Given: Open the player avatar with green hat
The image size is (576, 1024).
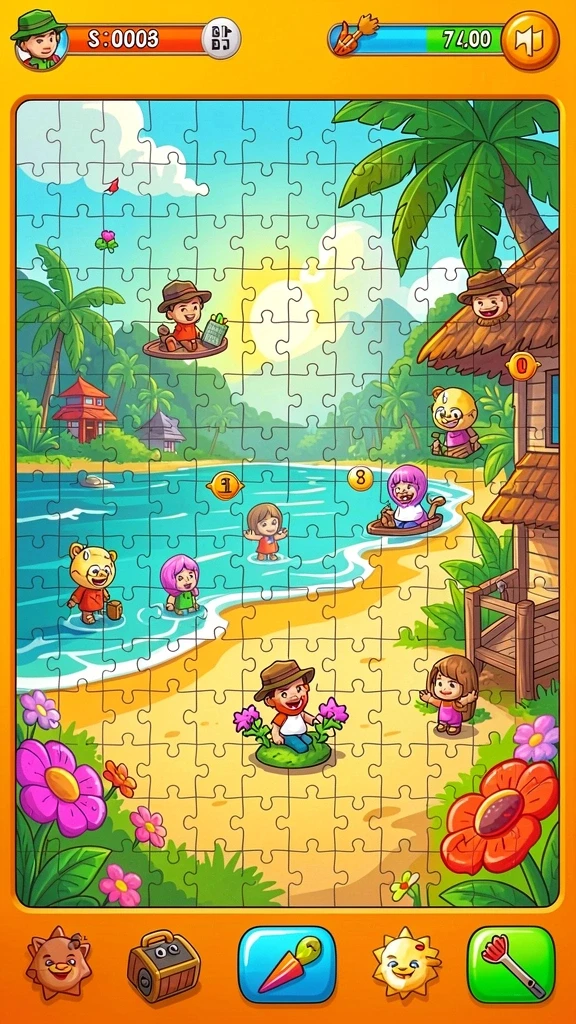Looking at the screenshot, I should pyautogui.click(x=39, y=39).
